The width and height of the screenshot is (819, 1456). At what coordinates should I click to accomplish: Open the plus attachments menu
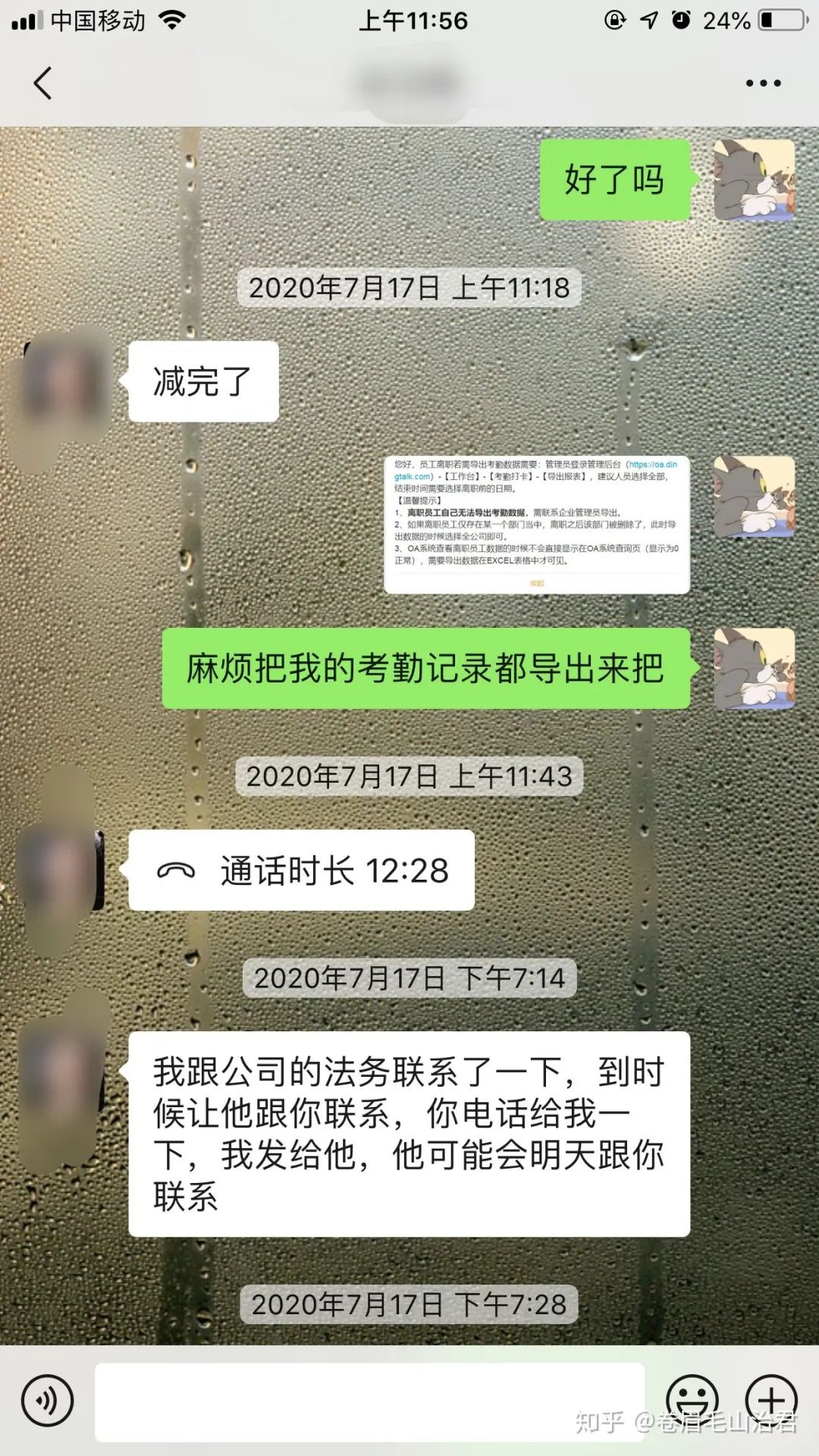771,1401
